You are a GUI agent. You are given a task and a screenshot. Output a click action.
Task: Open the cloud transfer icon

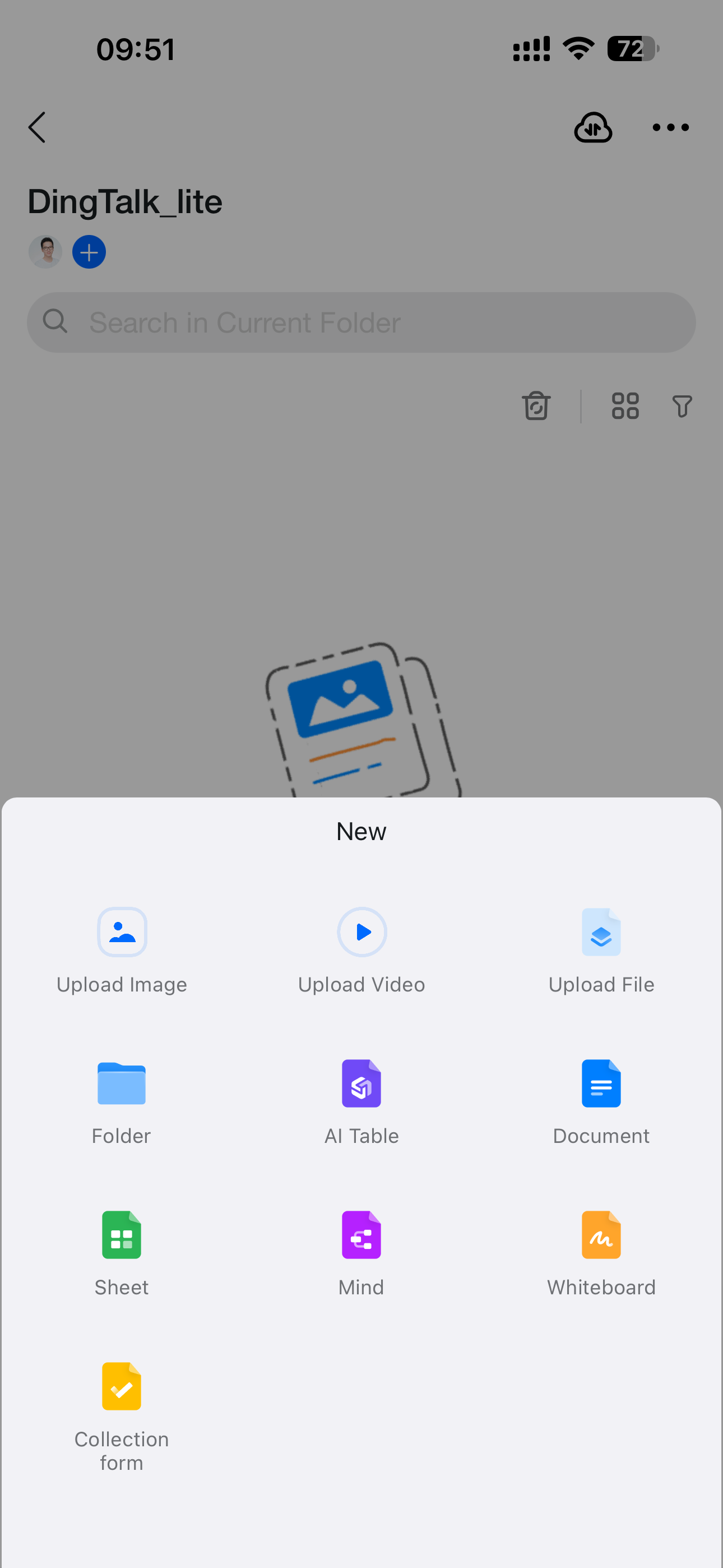coord(593,127)
